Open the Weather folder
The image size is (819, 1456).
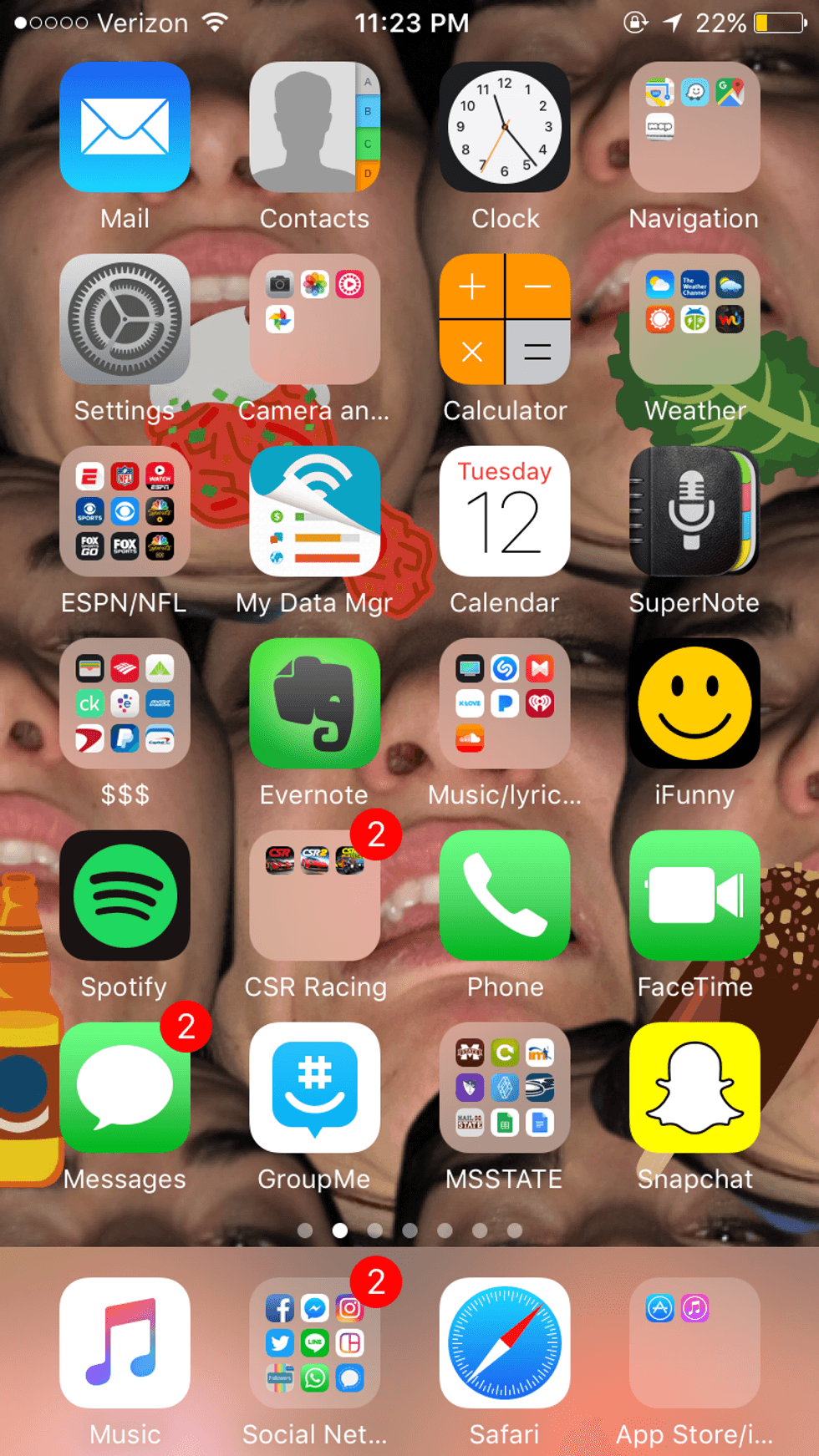click(694, 319)
